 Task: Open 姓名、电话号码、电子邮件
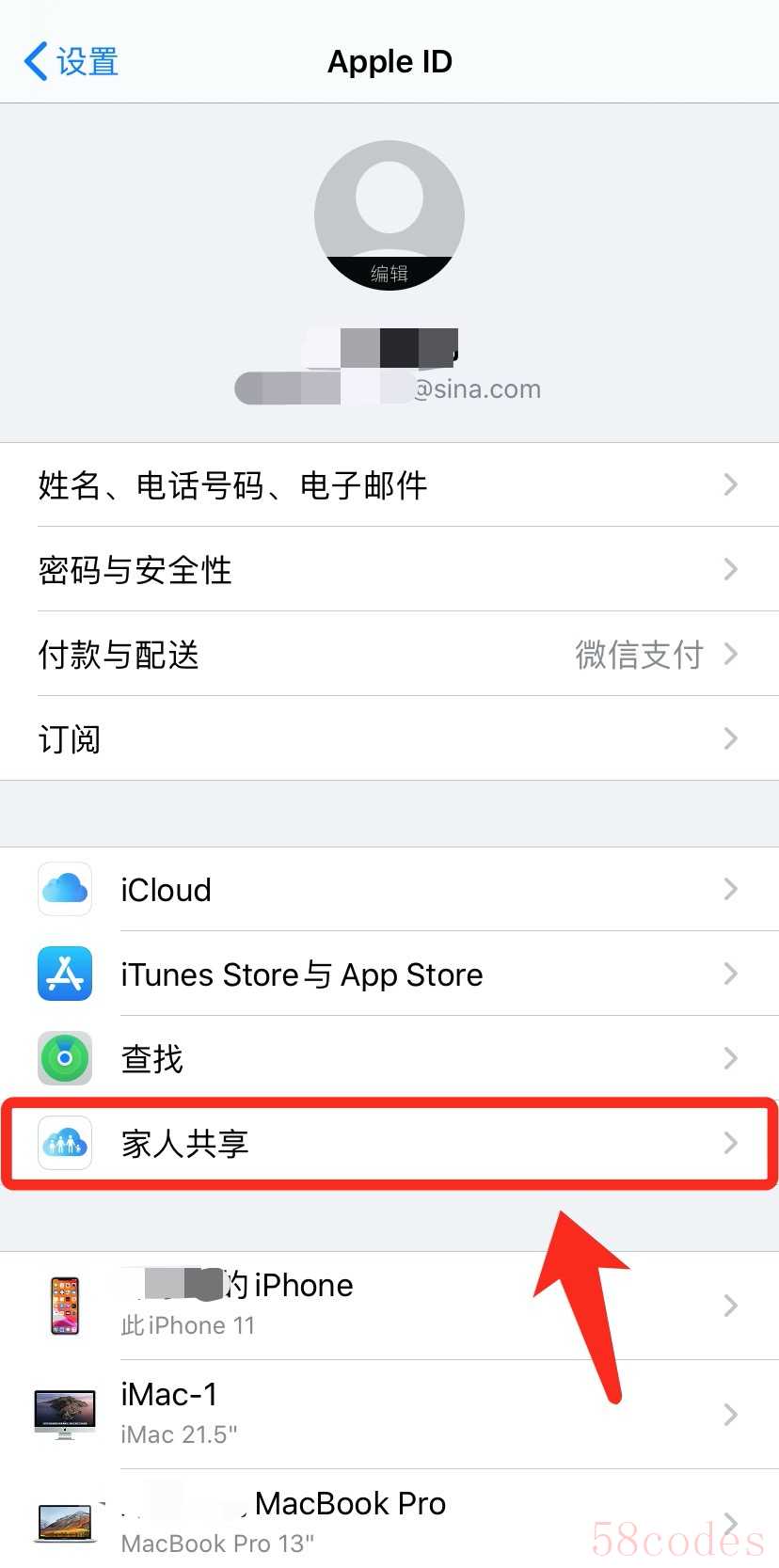pyautogui.click(x=389, y=484)
